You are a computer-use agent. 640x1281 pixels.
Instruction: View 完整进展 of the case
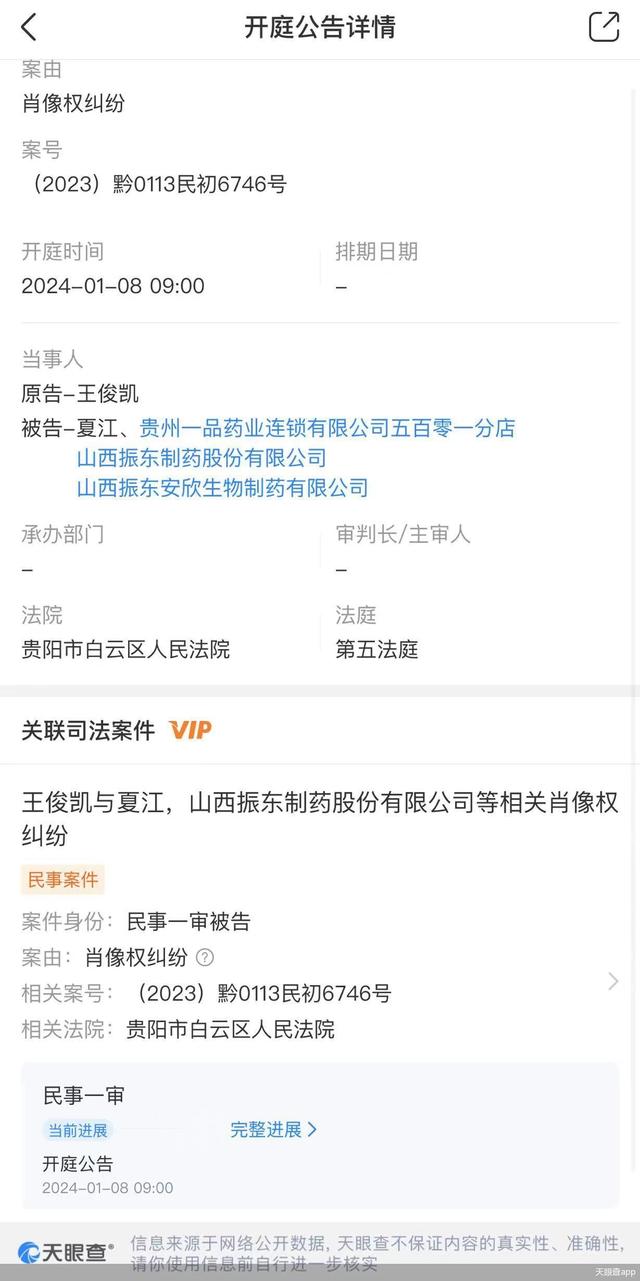[274, 1130]
